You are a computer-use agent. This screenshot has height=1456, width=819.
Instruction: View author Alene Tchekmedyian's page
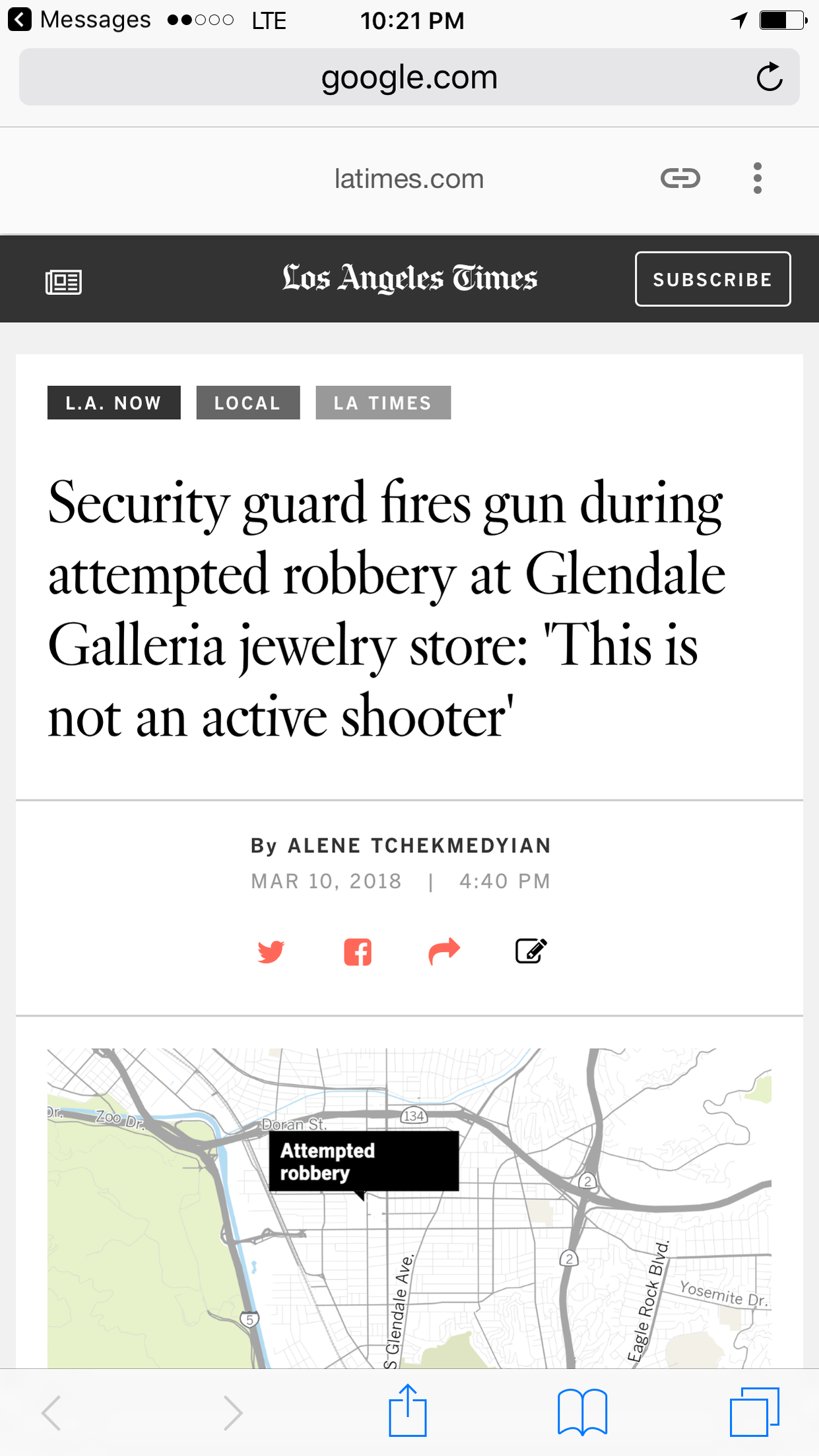[x=419, y=846]
